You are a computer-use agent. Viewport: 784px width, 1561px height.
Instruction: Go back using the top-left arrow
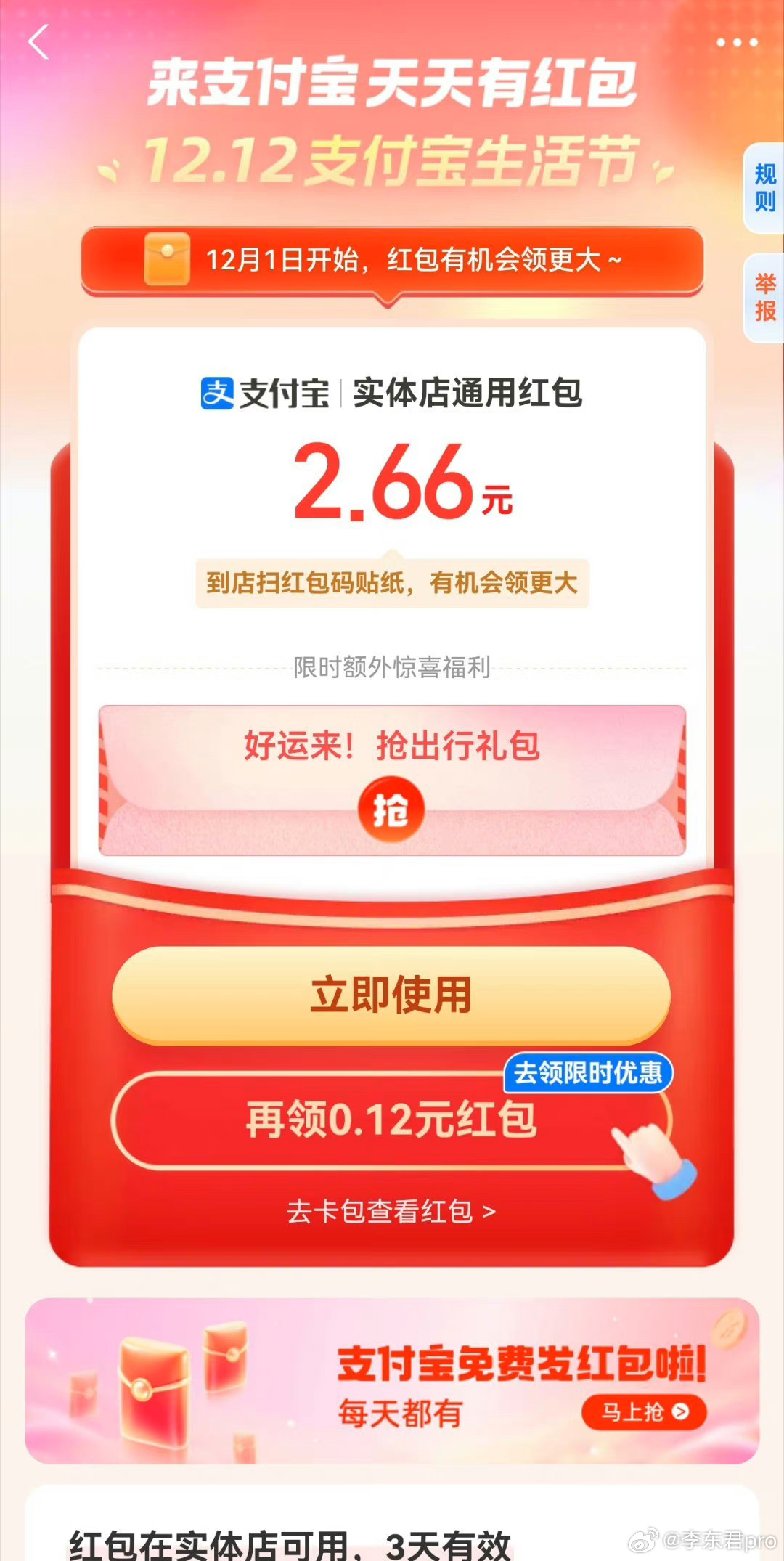[39, 41]
